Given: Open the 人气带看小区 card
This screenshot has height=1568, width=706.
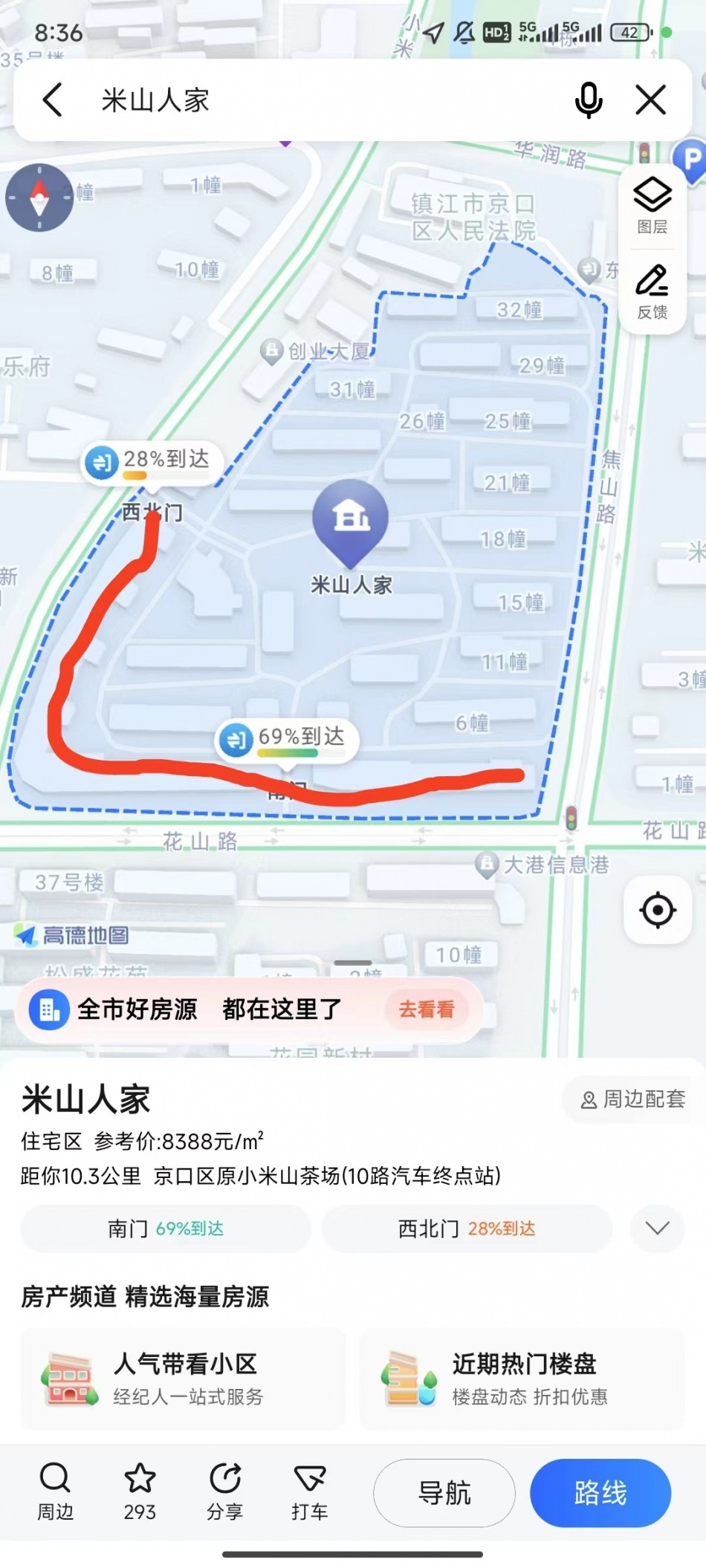Looking at the screenshot, I should click(x=184, y=1379).
